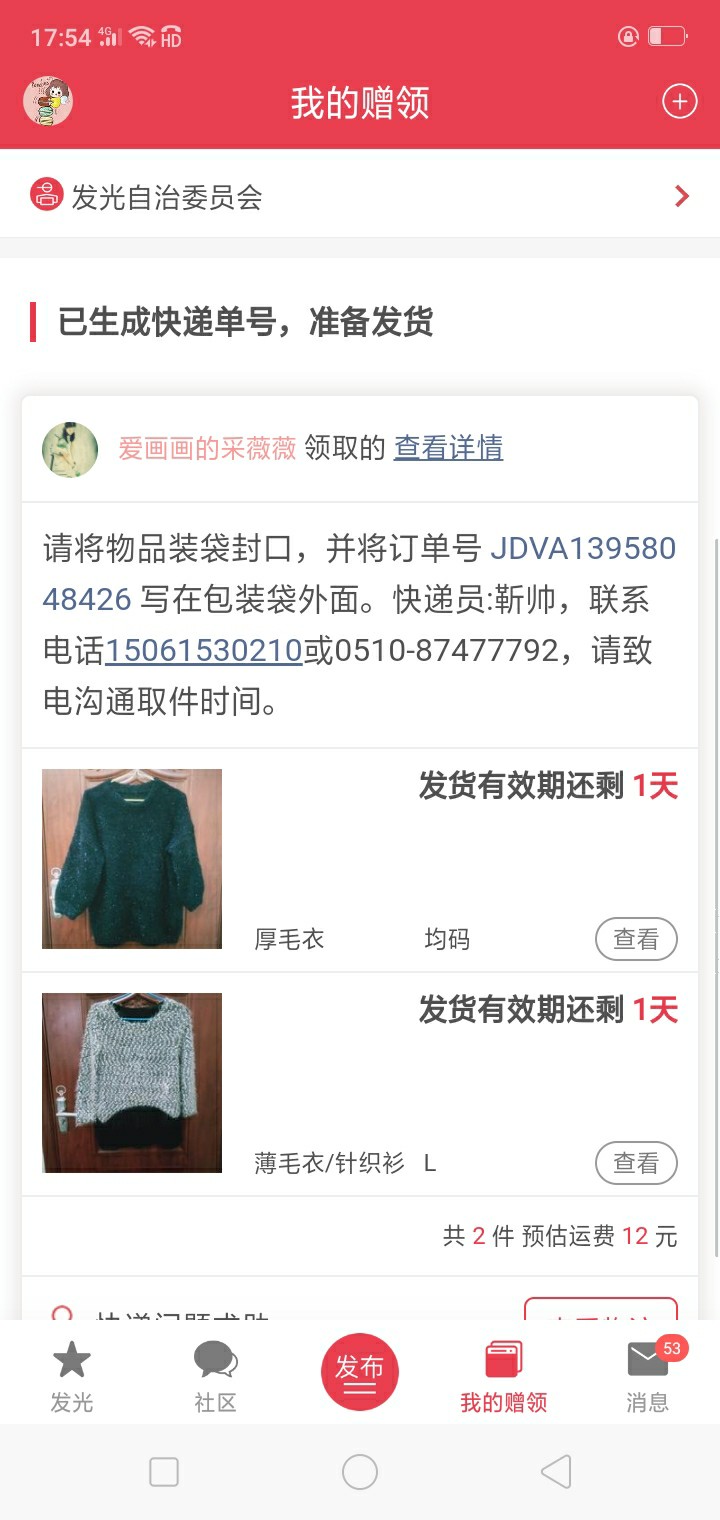
Task: Tap 查看 button for 厚毛衣
Action: (x=636, y=939)
